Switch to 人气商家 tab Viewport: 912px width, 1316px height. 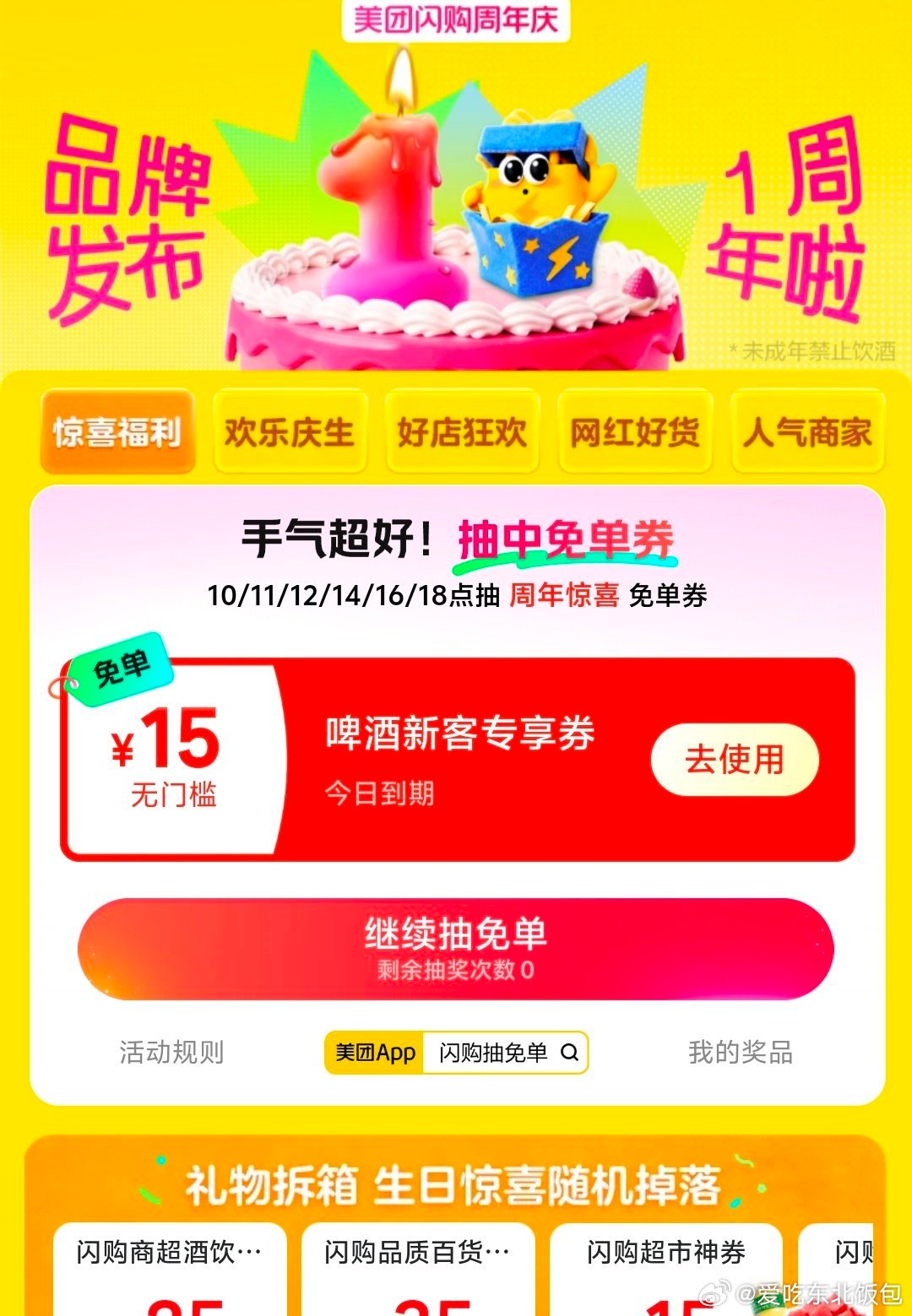tap(807, 432)
